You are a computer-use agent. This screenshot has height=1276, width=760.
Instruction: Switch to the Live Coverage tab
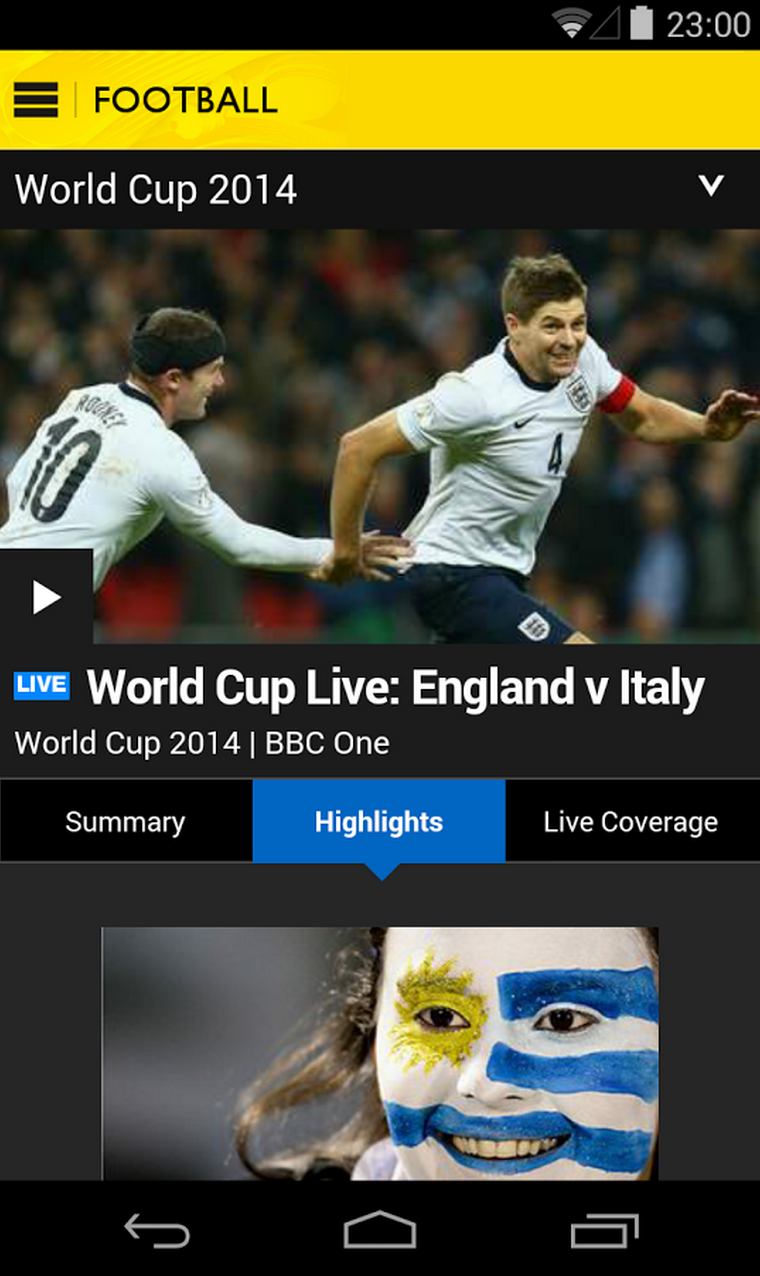point(632,821)
